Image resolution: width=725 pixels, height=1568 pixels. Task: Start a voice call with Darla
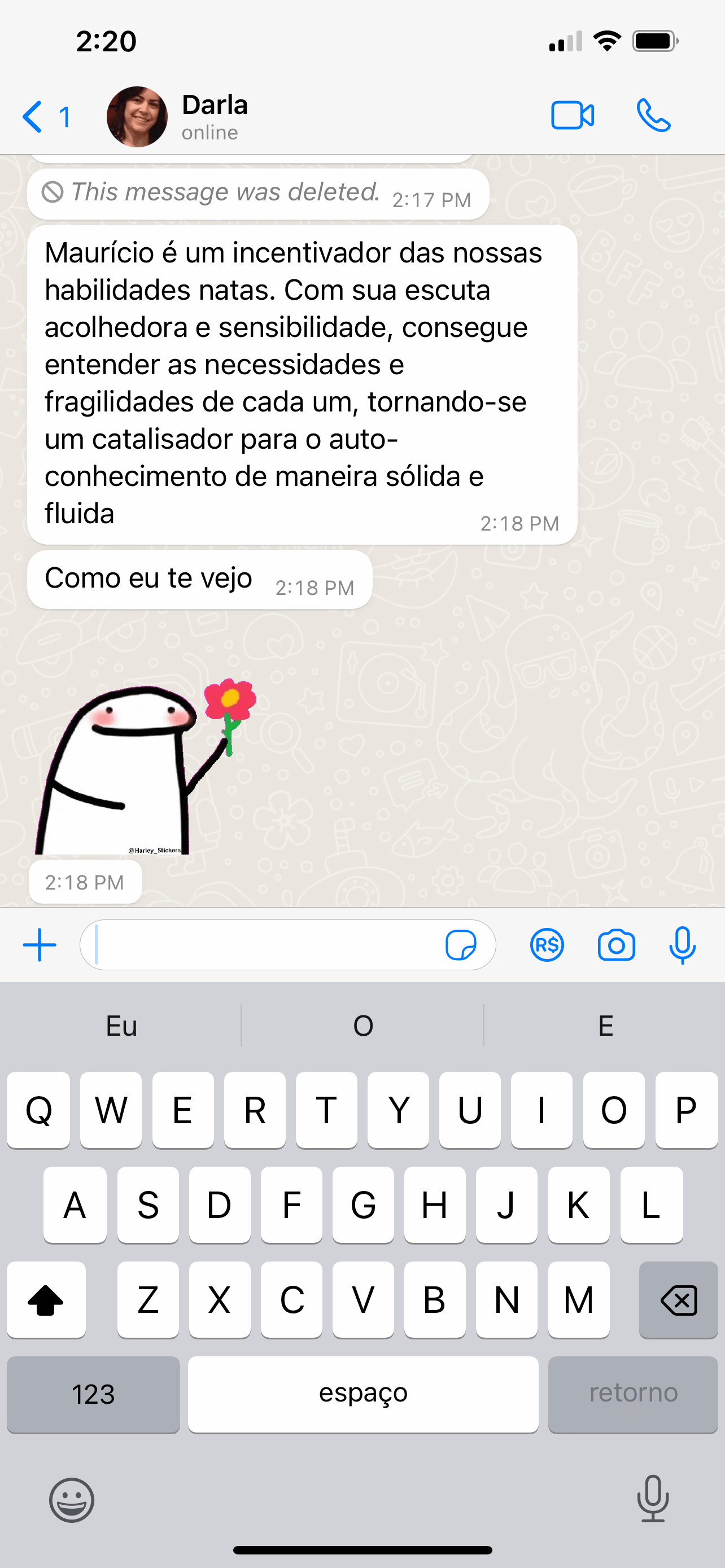(x=653, y=116)
